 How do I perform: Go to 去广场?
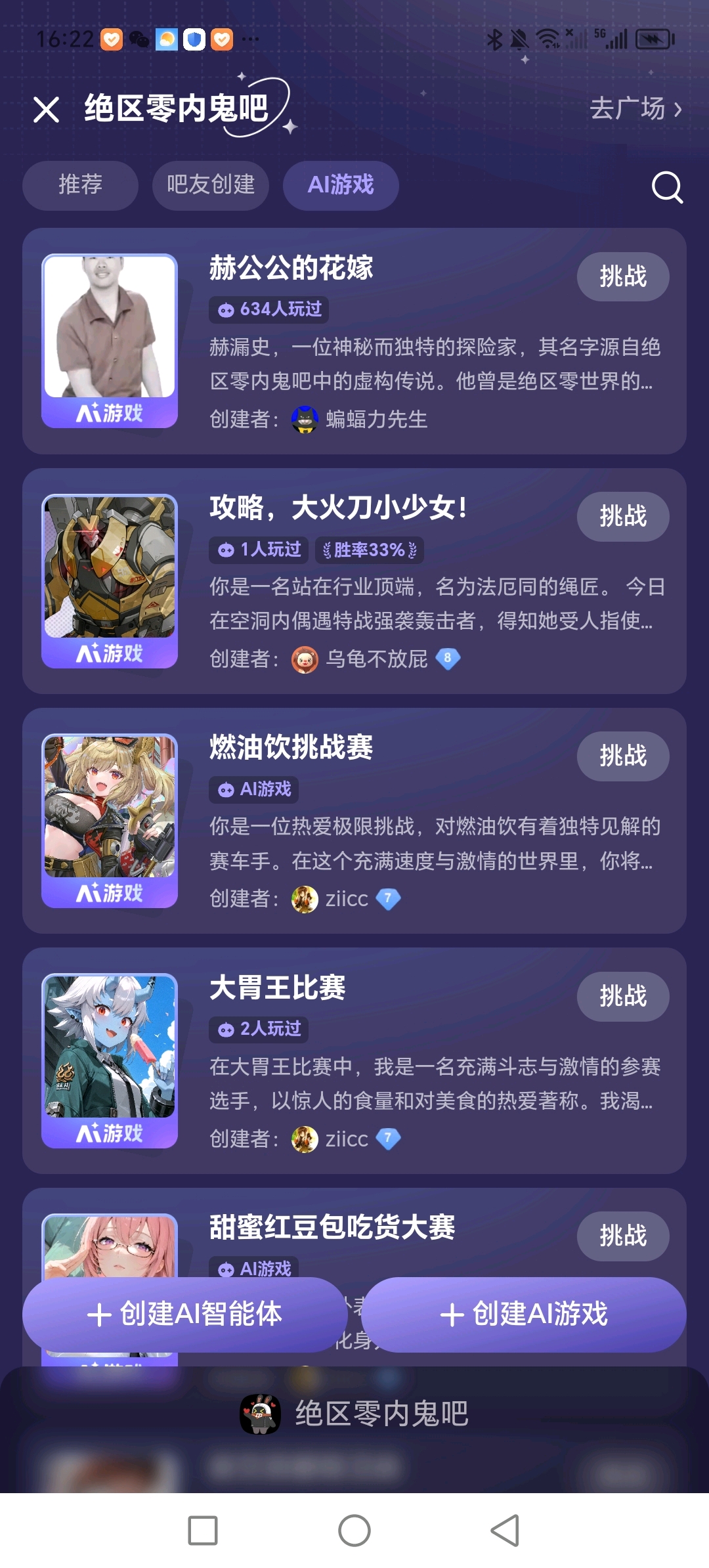(x=635, y=108)
